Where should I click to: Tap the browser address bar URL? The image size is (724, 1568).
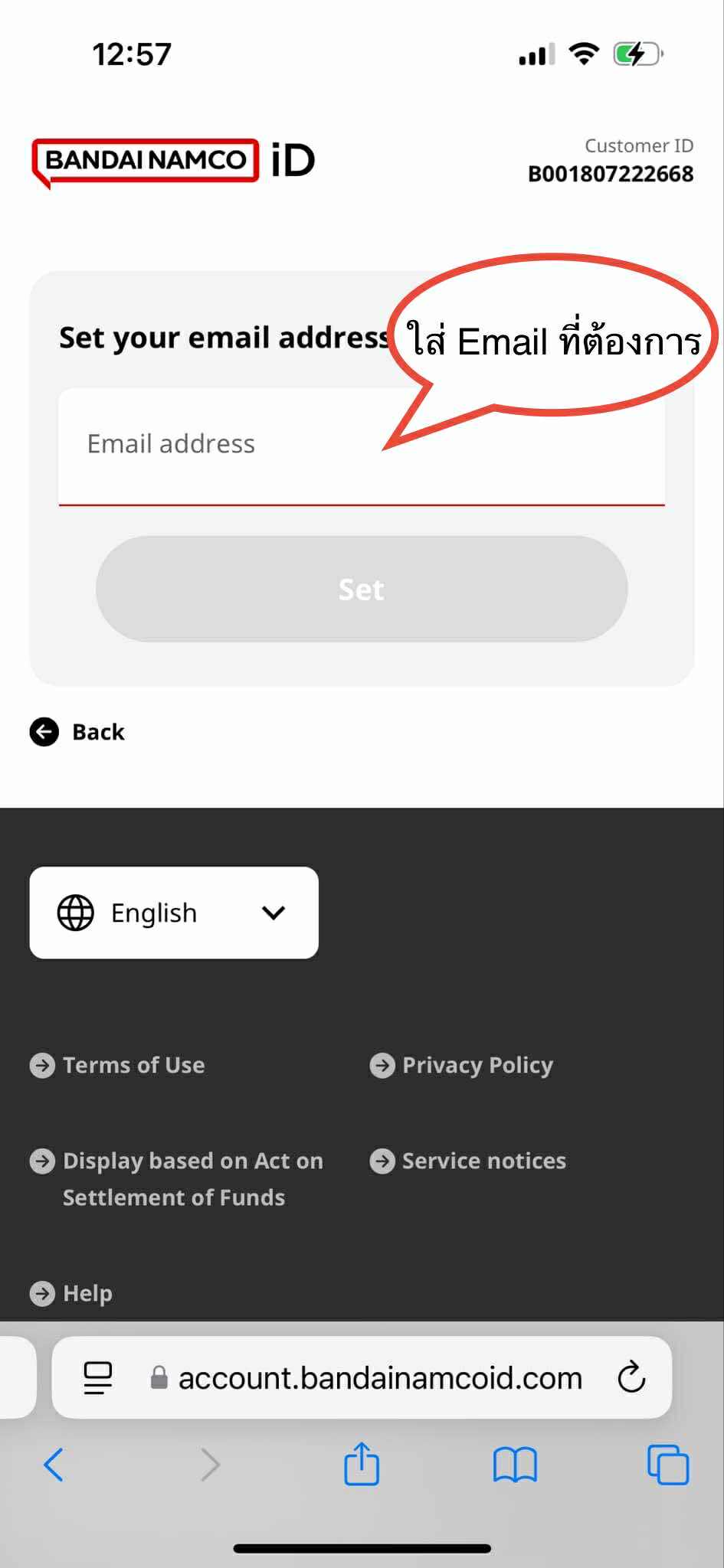click(x=379, y=1378)
